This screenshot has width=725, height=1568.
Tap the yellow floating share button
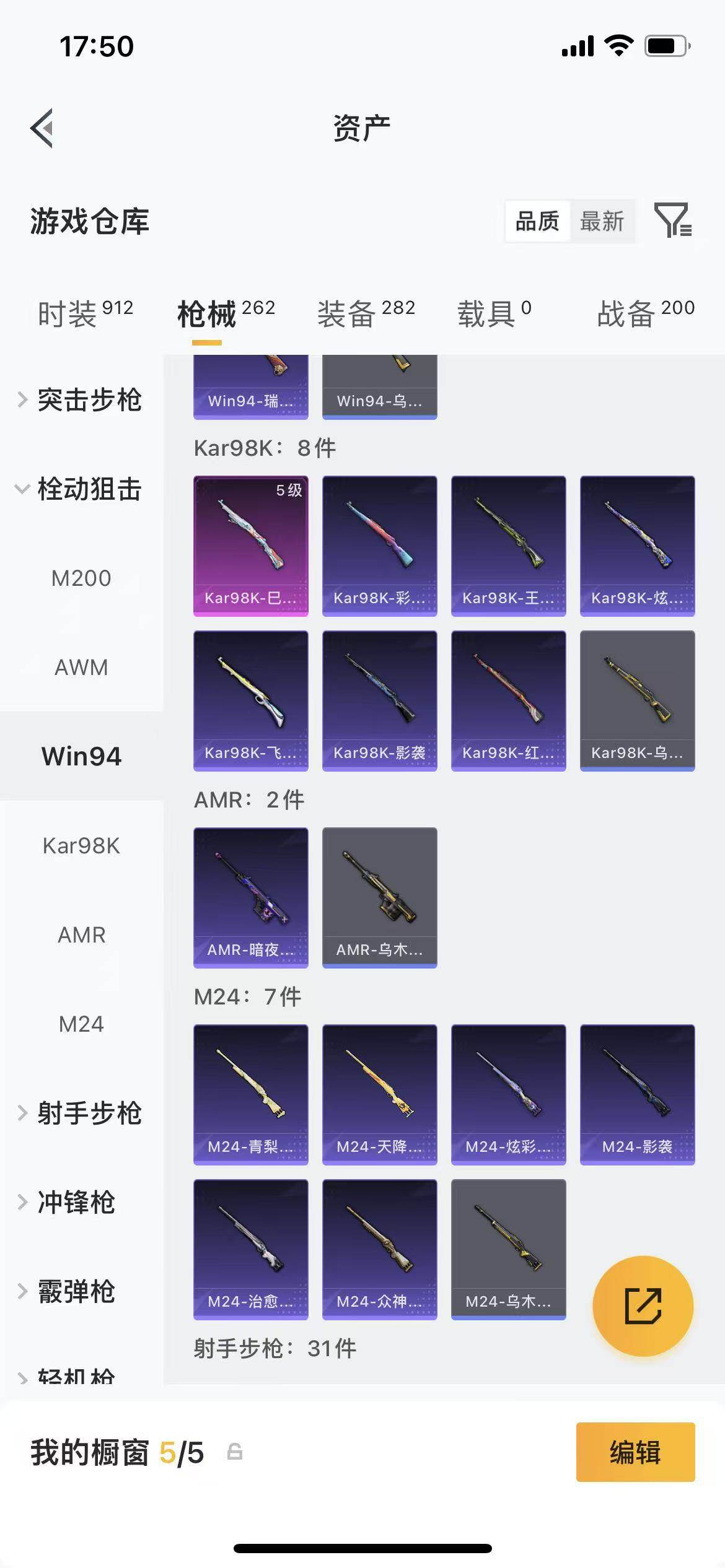[643, 1306]
